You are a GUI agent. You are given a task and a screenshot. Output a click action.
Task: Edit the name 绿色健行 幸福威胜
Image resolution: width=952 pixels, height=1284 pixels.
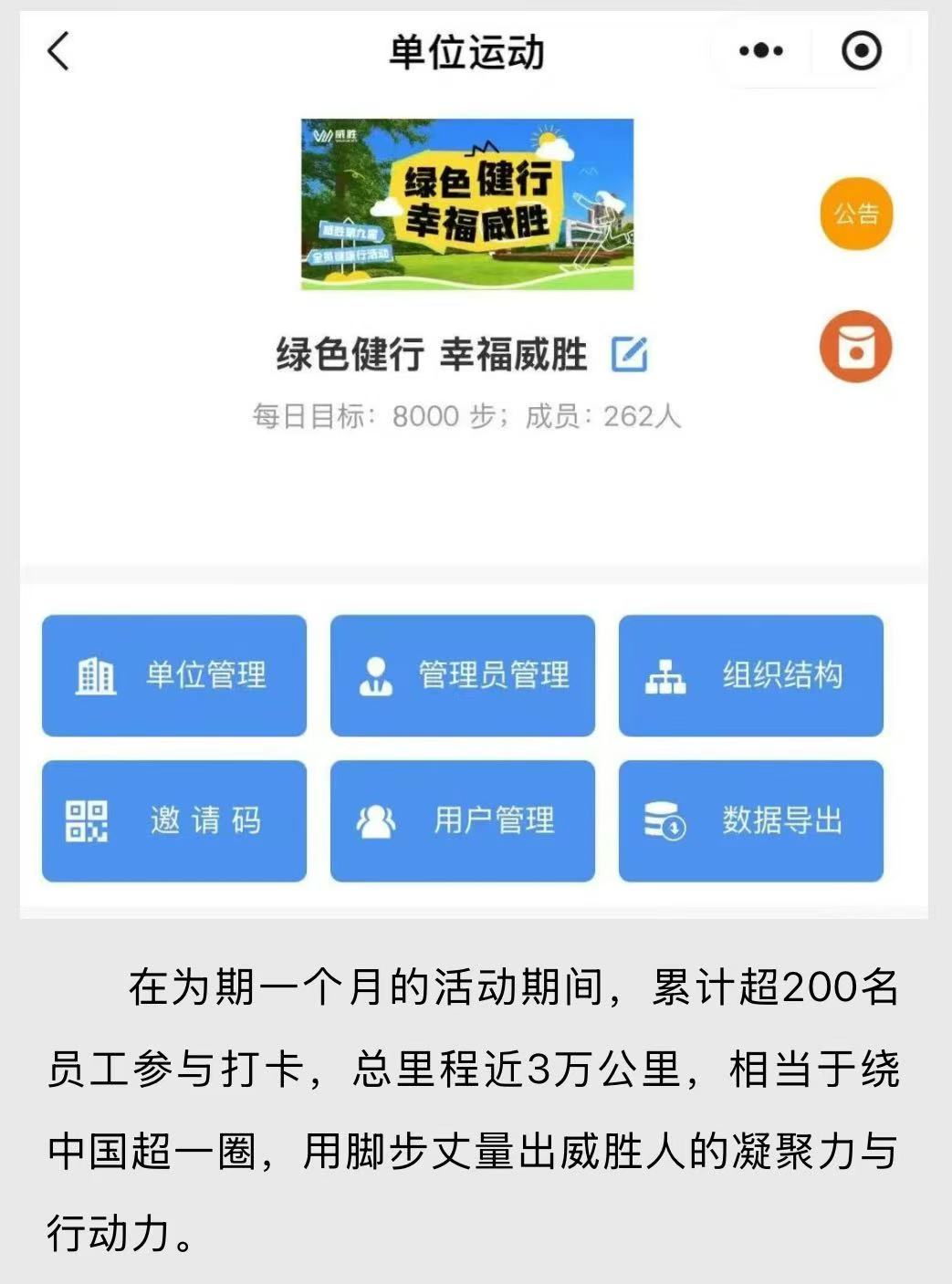pyautogui.click(x=629, y=354)
